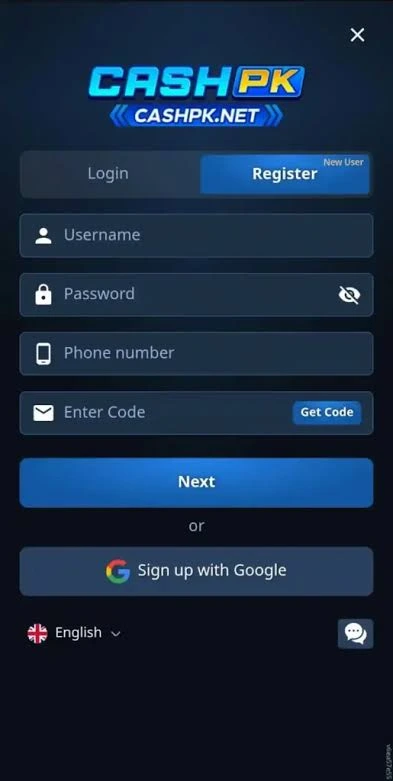Toggle password visibility eye icon
The image size is (393, 781).
(349, 295)
